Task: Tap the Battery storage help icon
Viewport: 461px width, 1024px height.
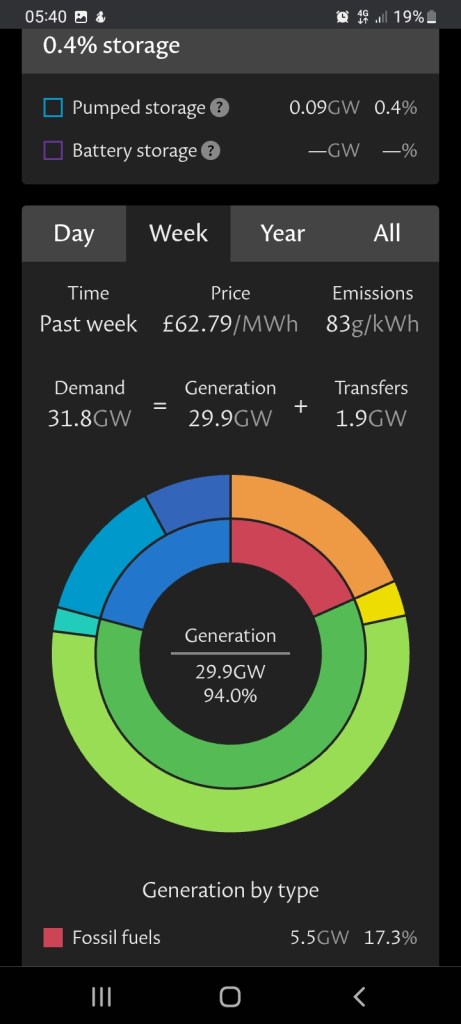Action: (210, 151)
